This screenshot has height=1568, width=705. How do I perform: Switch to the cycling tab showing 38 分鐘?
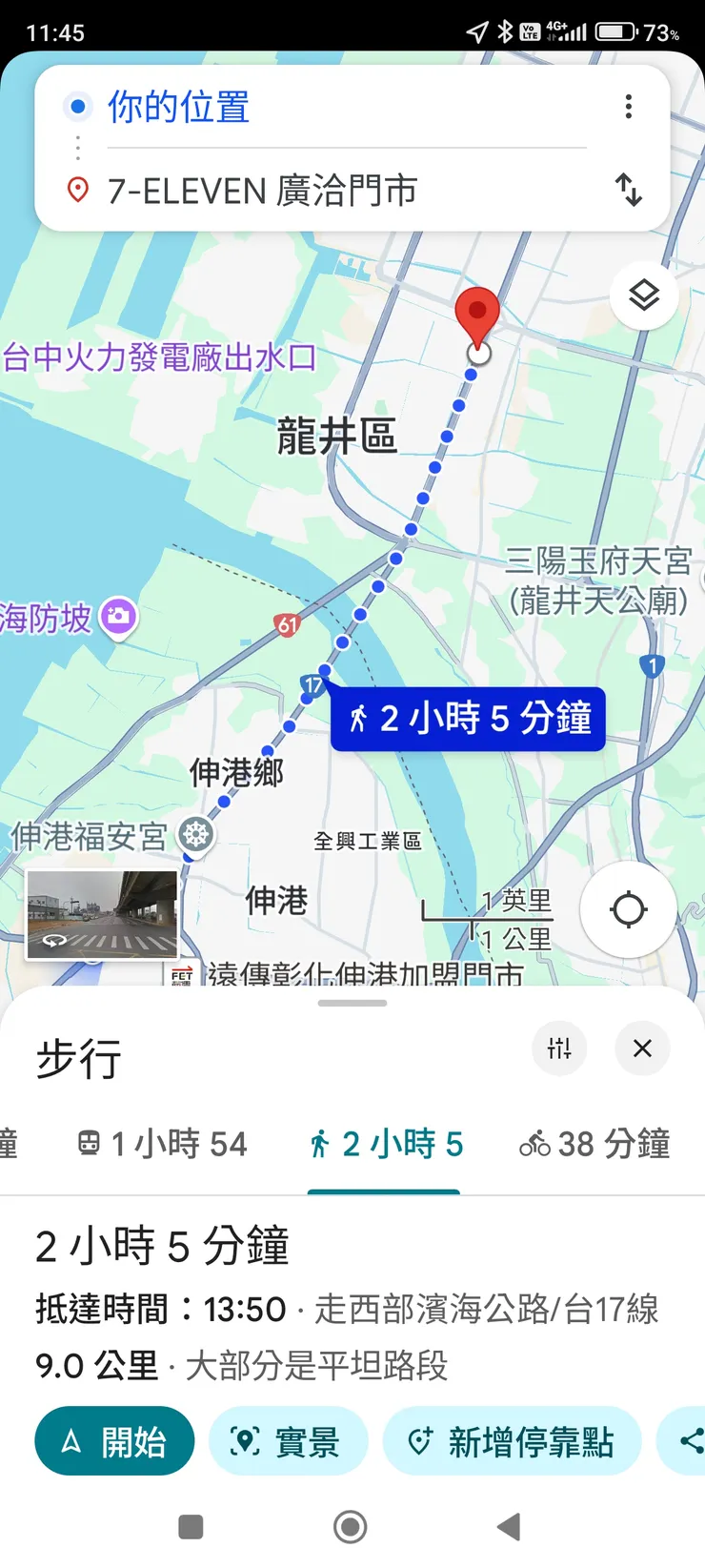[x=593, y=1143]
